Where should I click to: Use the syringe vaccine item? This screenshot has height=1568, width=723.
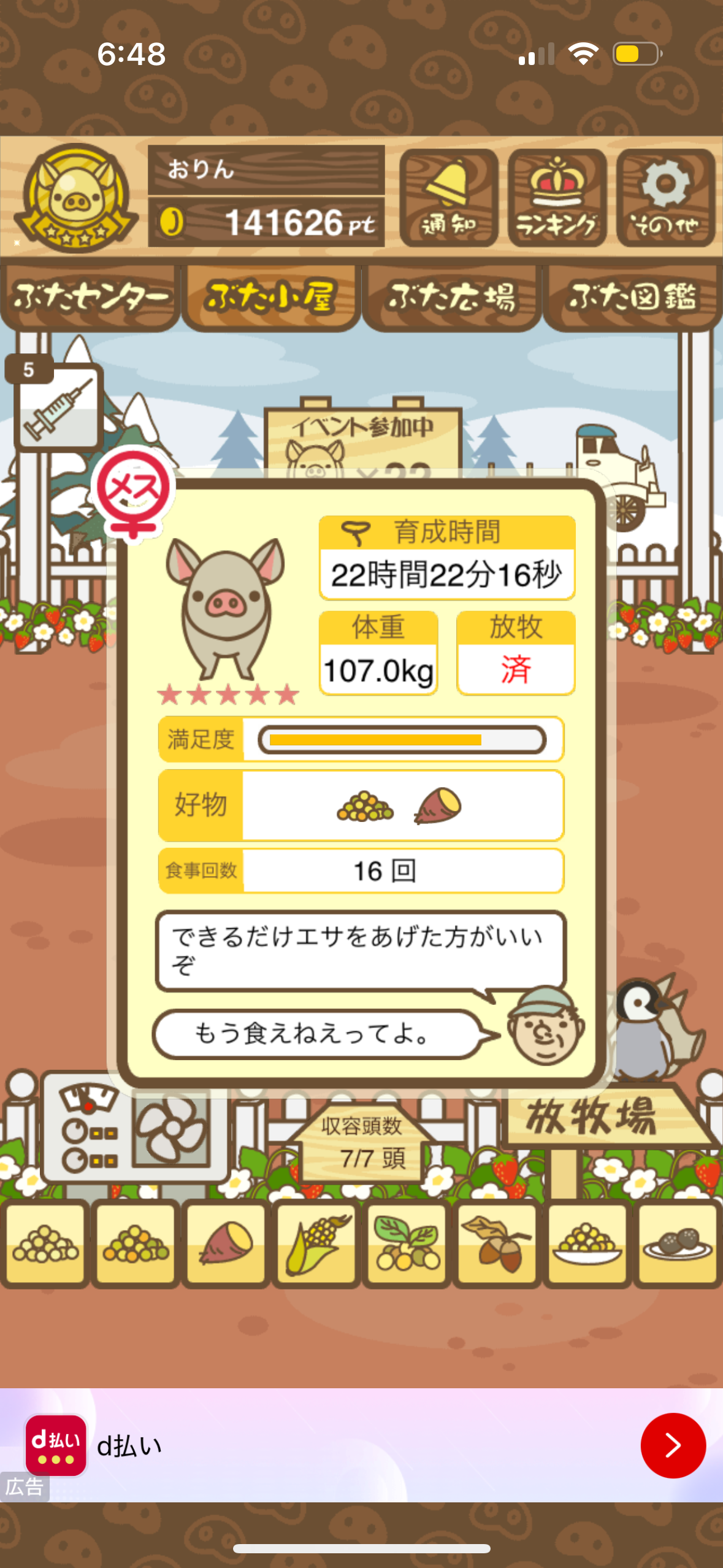(58, 407)
